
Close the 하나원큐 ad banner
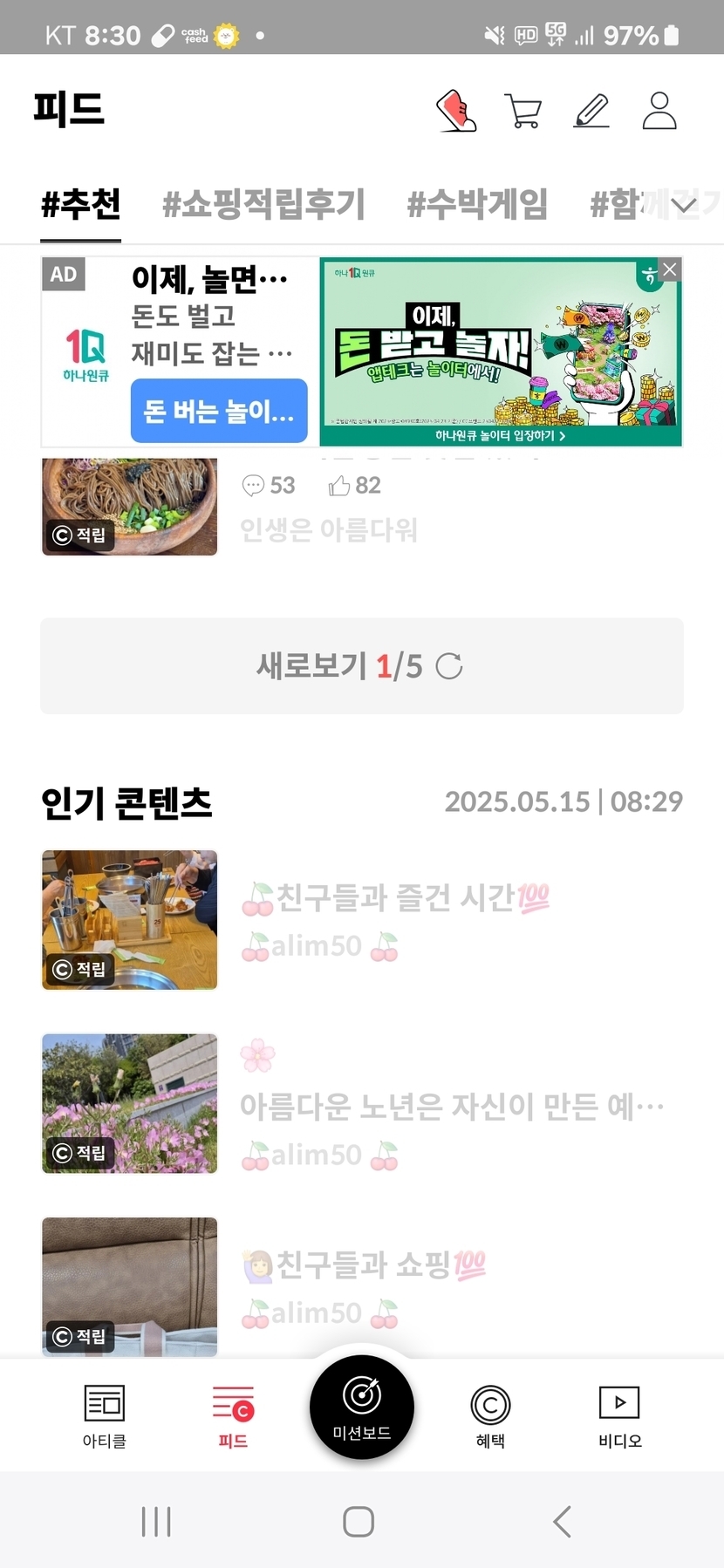click(x=669, y=269)
